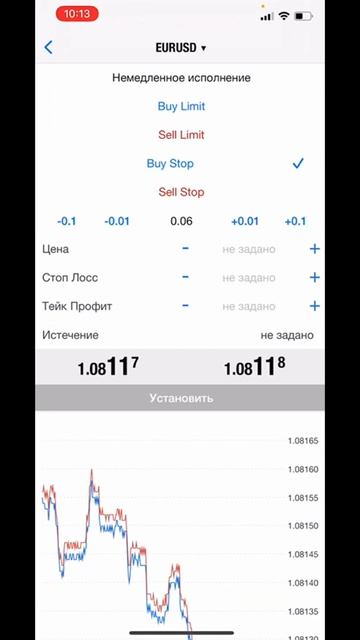This screenshot has height=640, width=360.
Task: Open the EURUSD symbol dropdown
Action: pyautogui.click(x=181, y=48)
